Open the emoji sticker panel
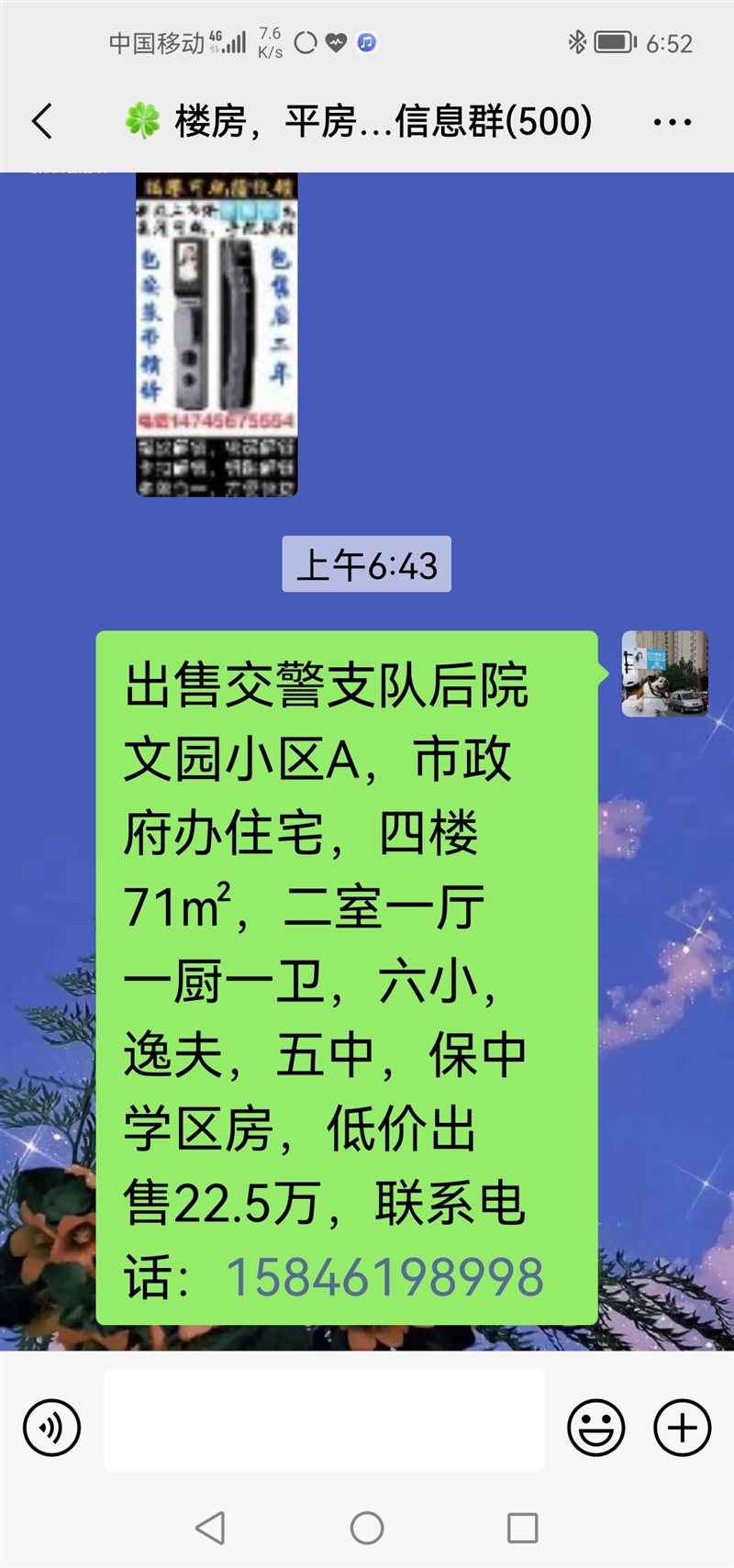 [x=596, y=1428]
